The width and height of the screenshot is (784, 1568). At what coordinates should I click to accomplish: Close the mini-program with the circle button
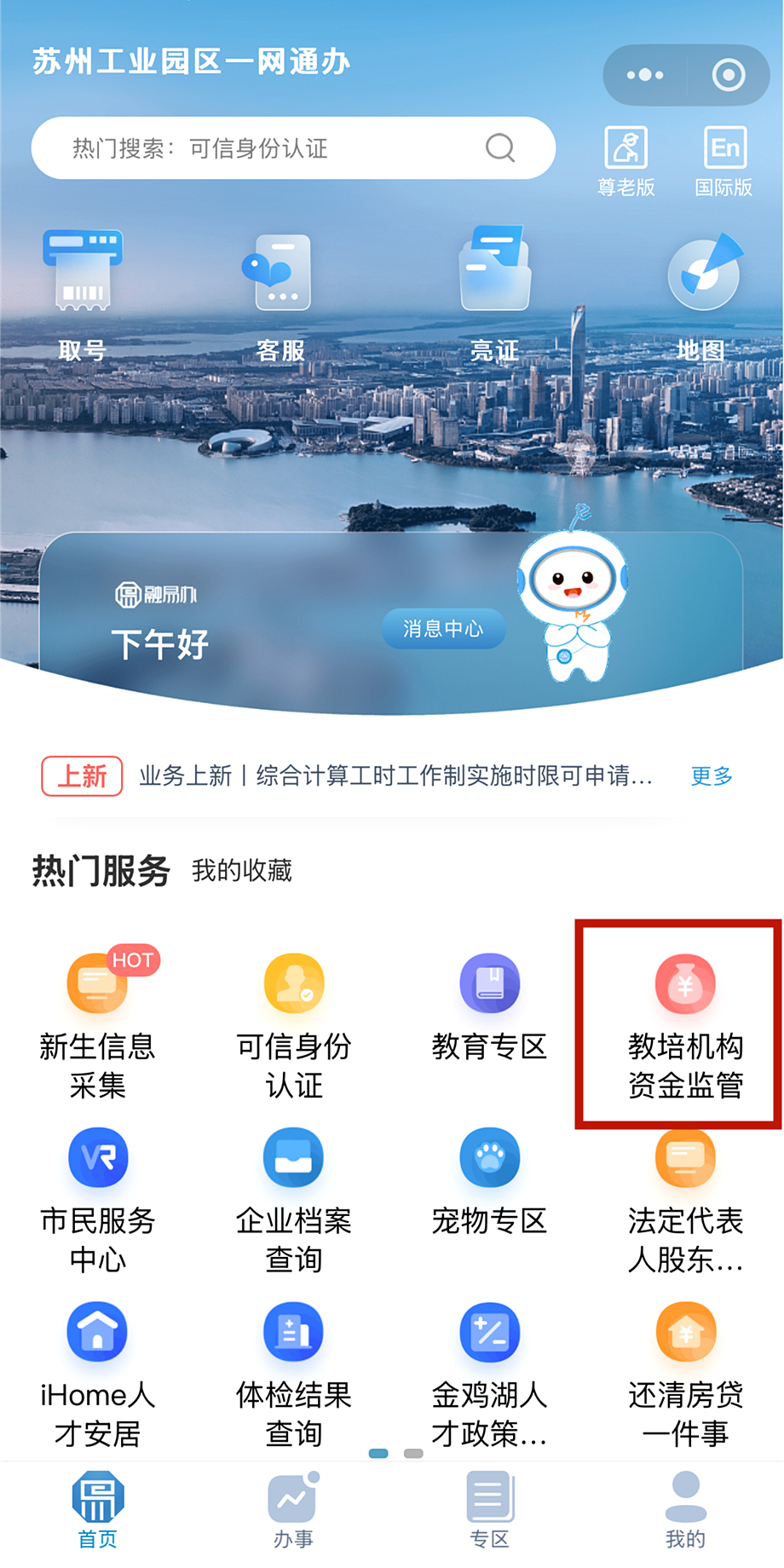[x=728, y=75]
